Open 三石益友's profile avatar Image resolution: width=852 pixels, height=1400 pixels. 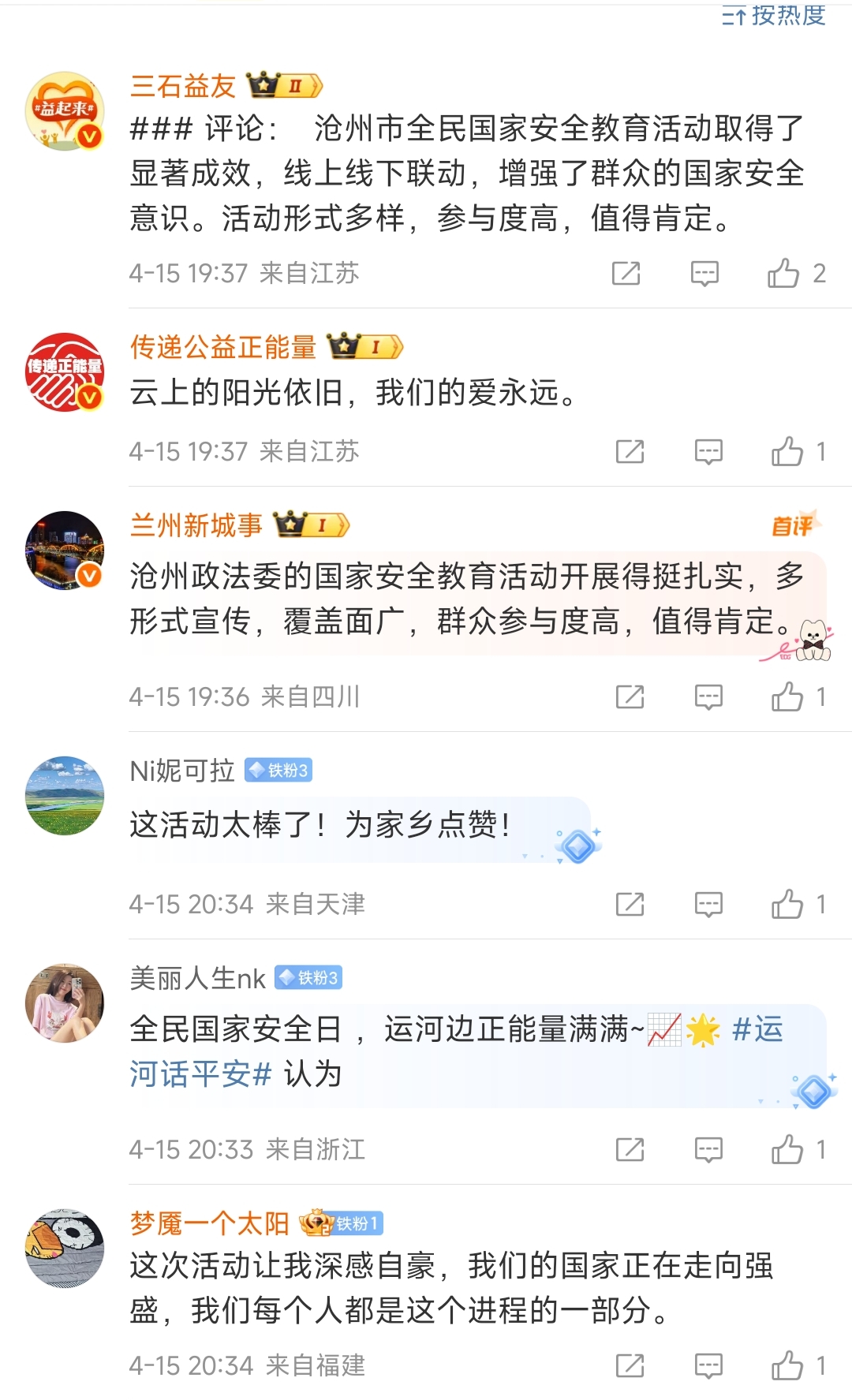click(65, 111)
